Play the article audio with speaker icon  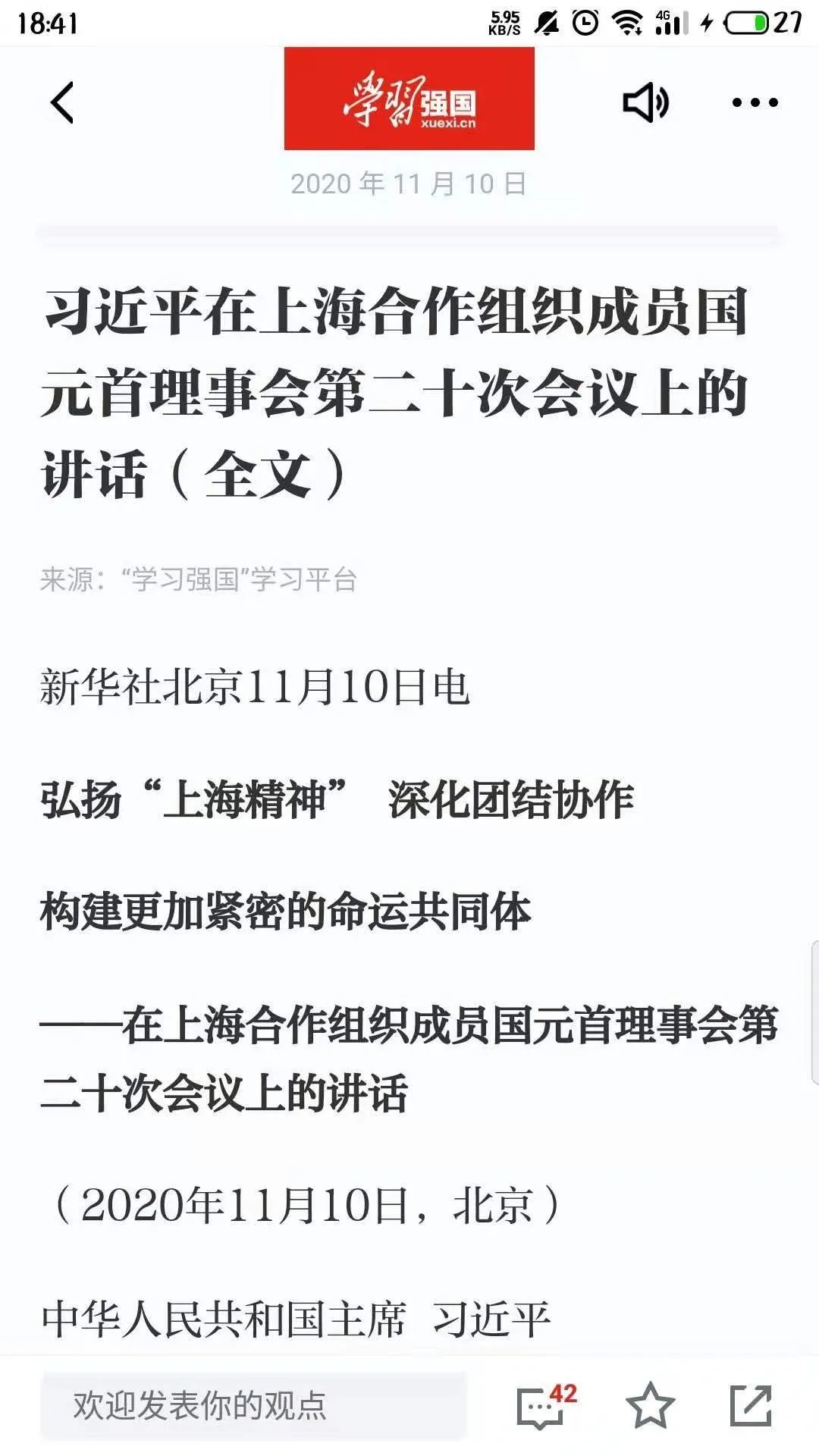coord(645,102)
